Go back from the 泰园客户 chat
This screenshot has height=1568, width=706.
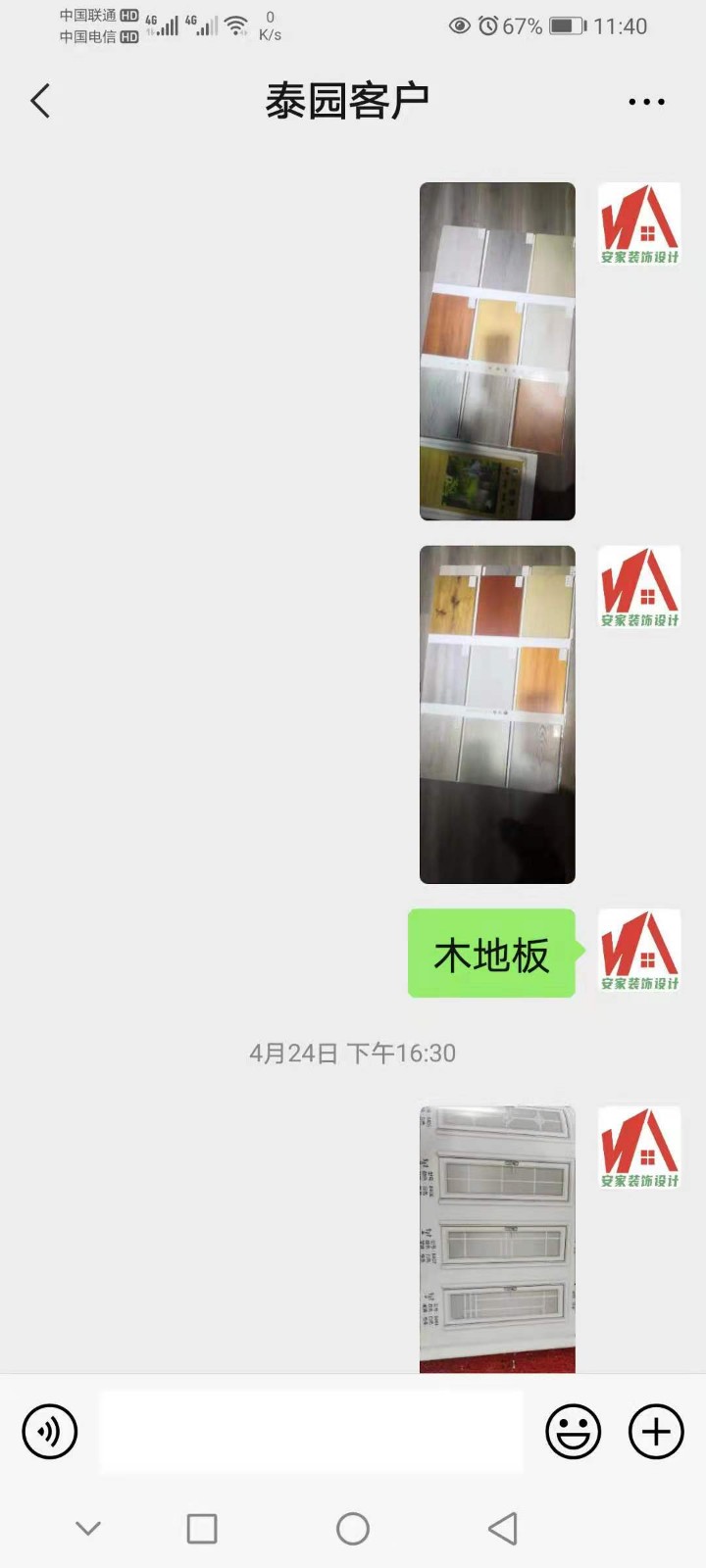pyautogui.click(x=40, y=101)
